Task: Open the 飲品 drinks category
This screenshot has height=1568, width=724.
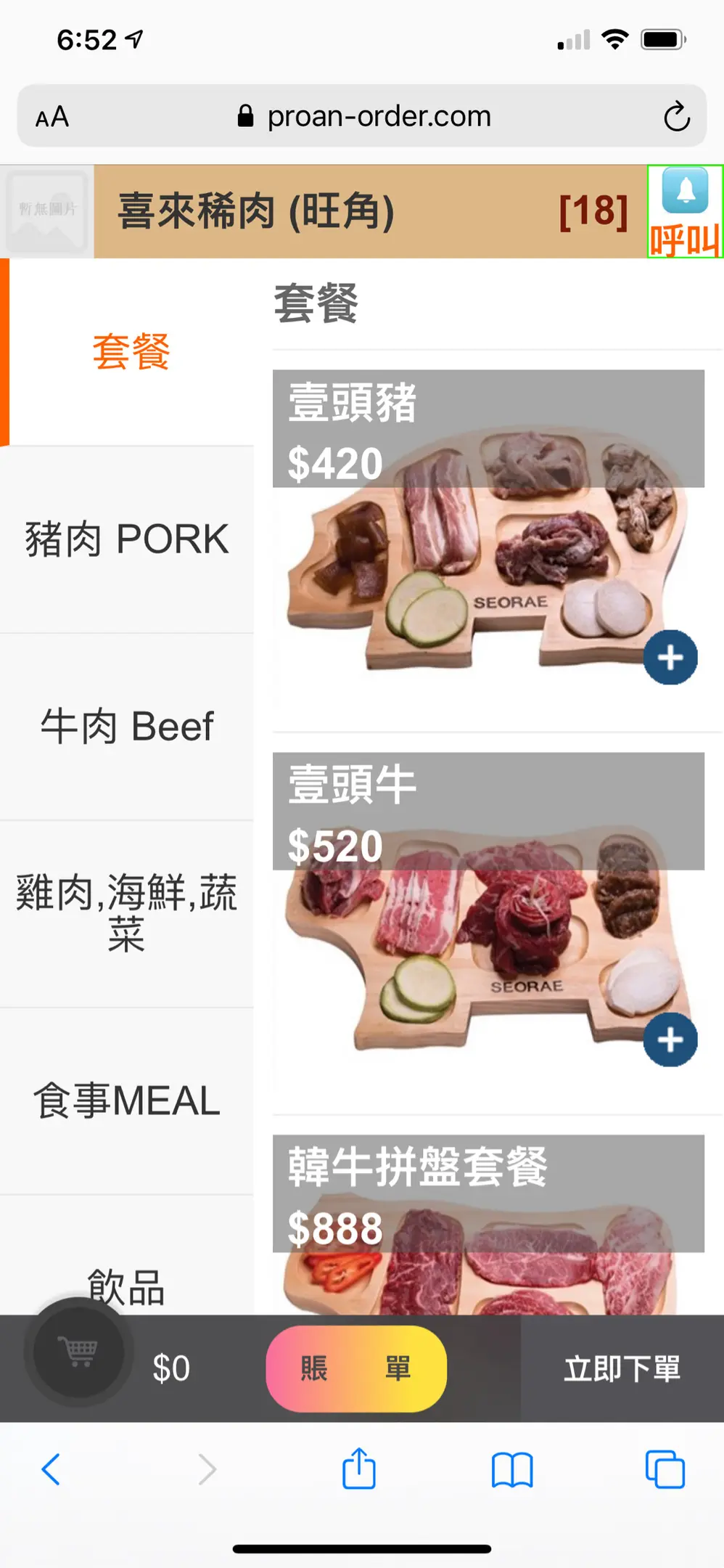Action: coord(127,1286)
